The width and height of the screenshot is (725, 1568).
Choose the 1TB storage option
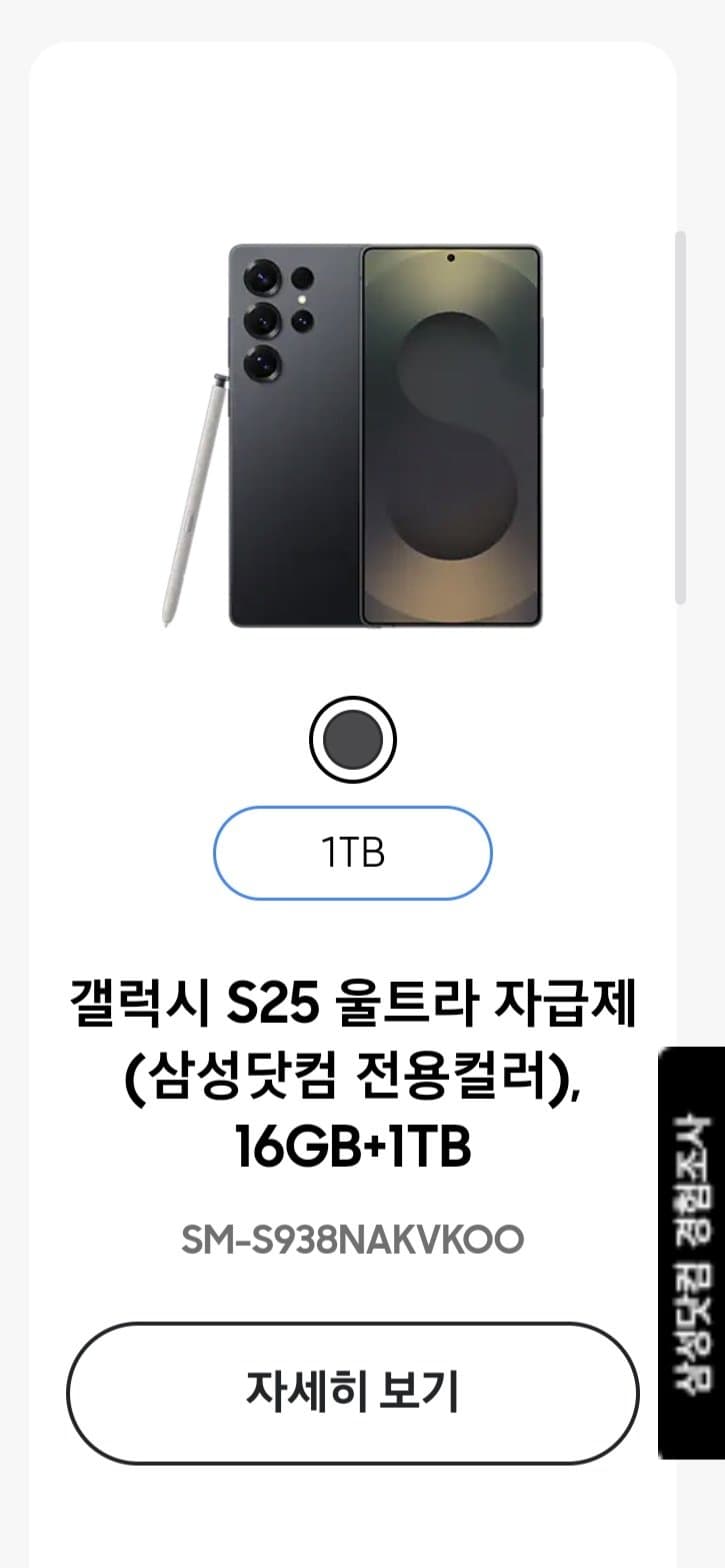(353, 853)
